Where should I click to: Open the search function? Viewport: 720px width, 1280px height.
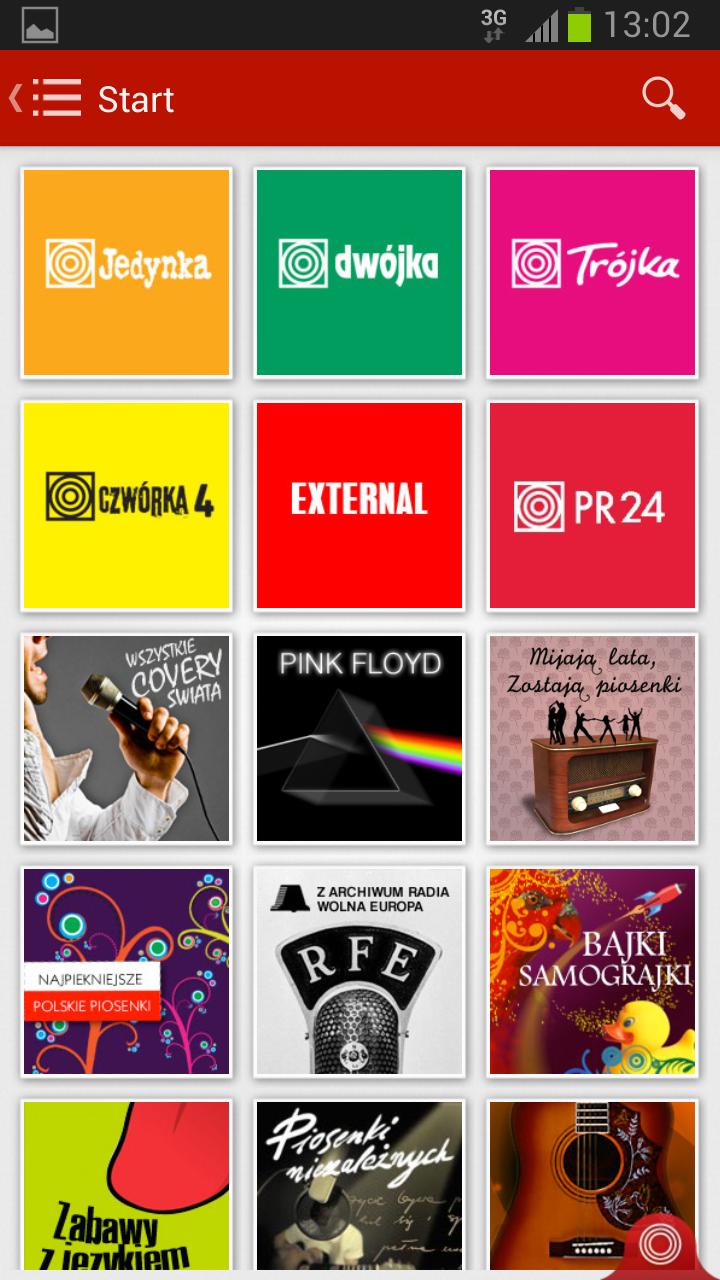point(662,98)
